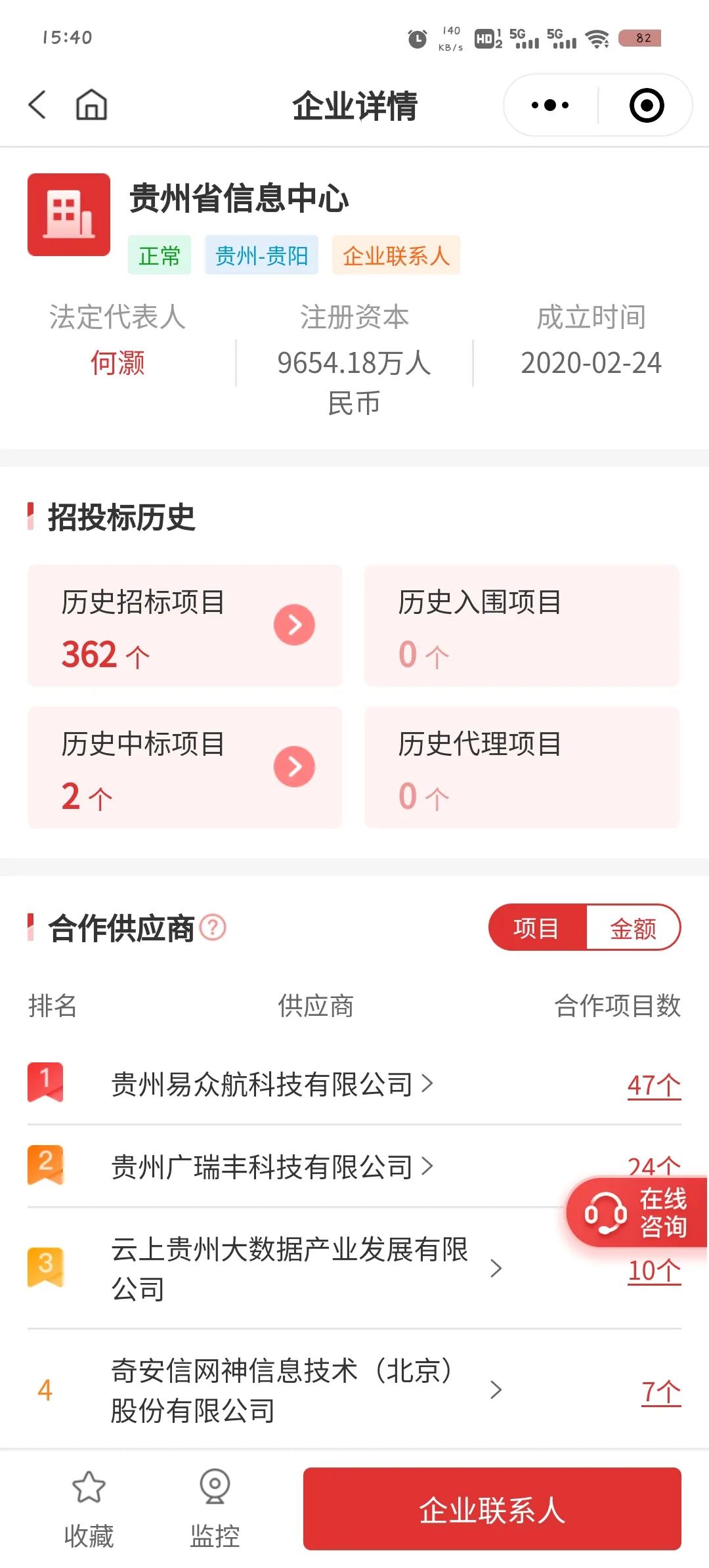
Task: Select the 项目 tab
Action: point(537,928)
